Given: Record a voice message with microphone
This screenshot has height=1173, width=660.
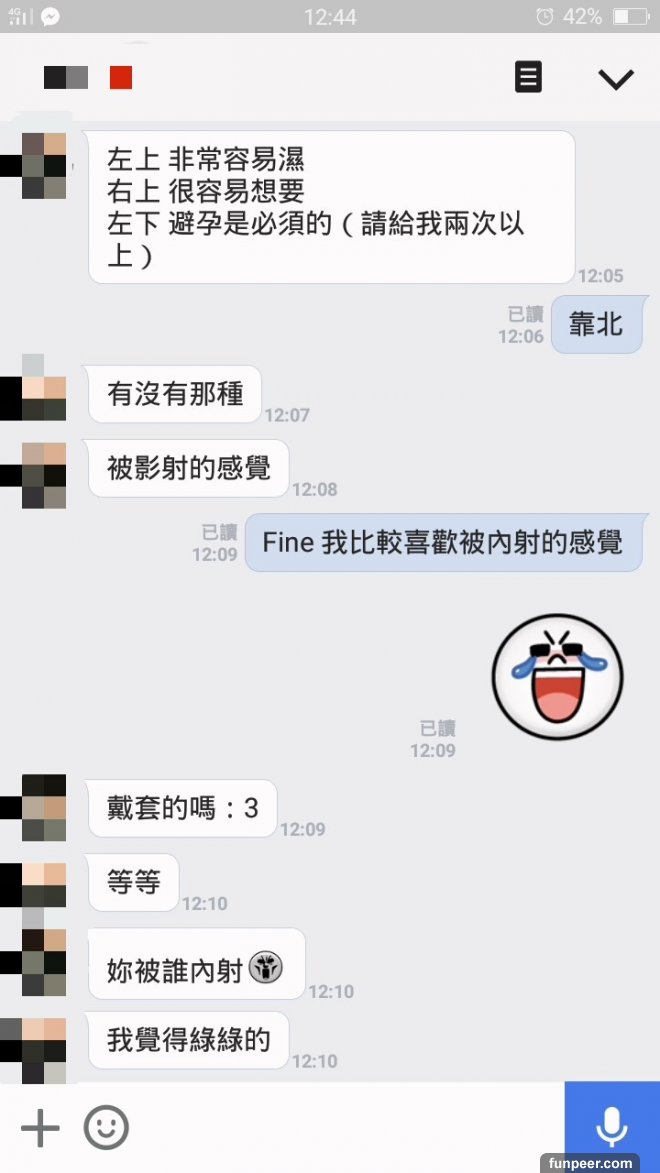Looking at the screenshot, I should 612,1127.
